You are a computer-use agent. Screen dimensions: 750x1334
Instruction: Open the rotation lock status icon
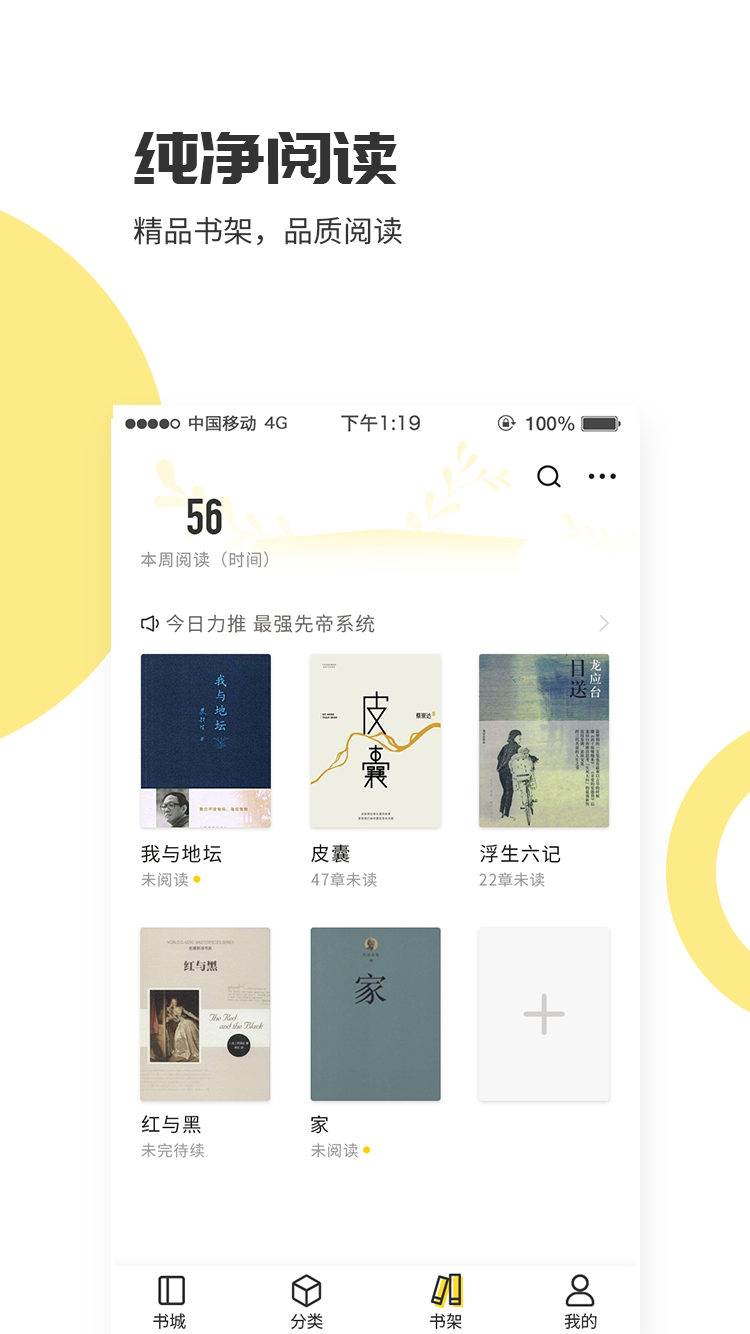click(504, 424)
